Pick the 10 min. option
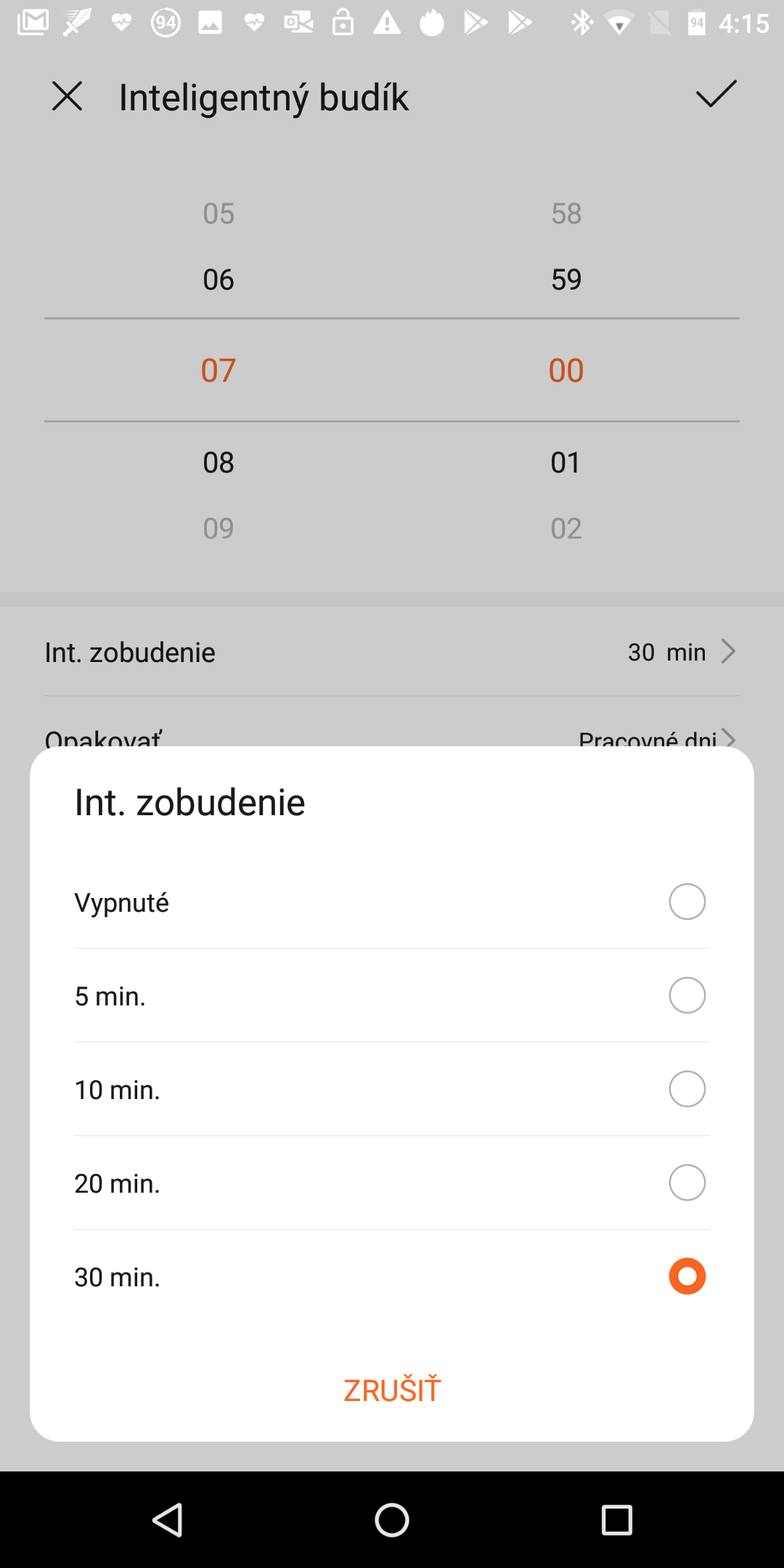This screenshot has width=784, height=1568. (x=392, y=1090)
